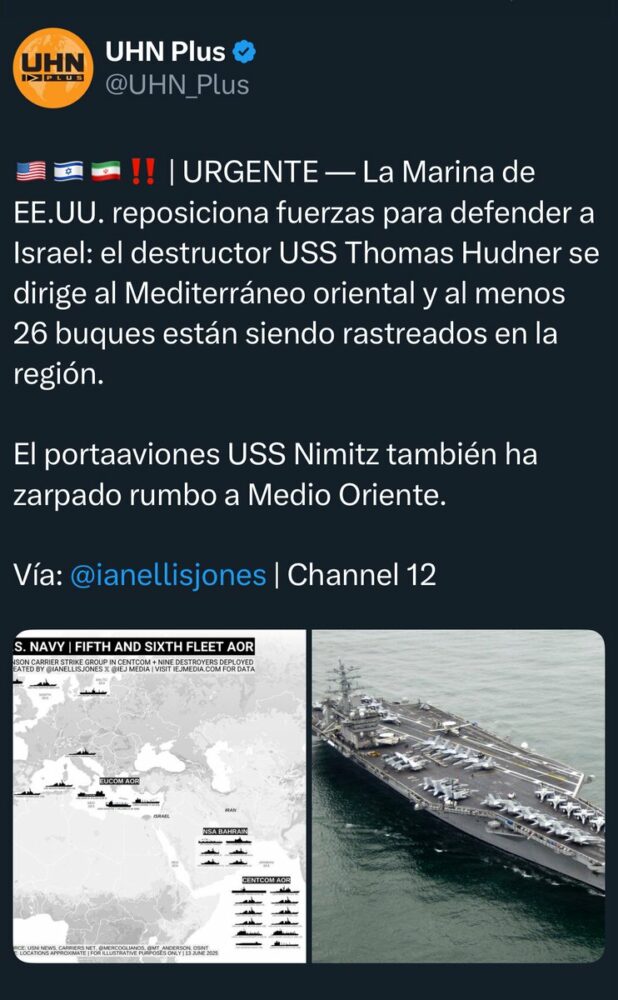
Task: Tap the UHN Plus account name
Action: (x=165, y=50)
